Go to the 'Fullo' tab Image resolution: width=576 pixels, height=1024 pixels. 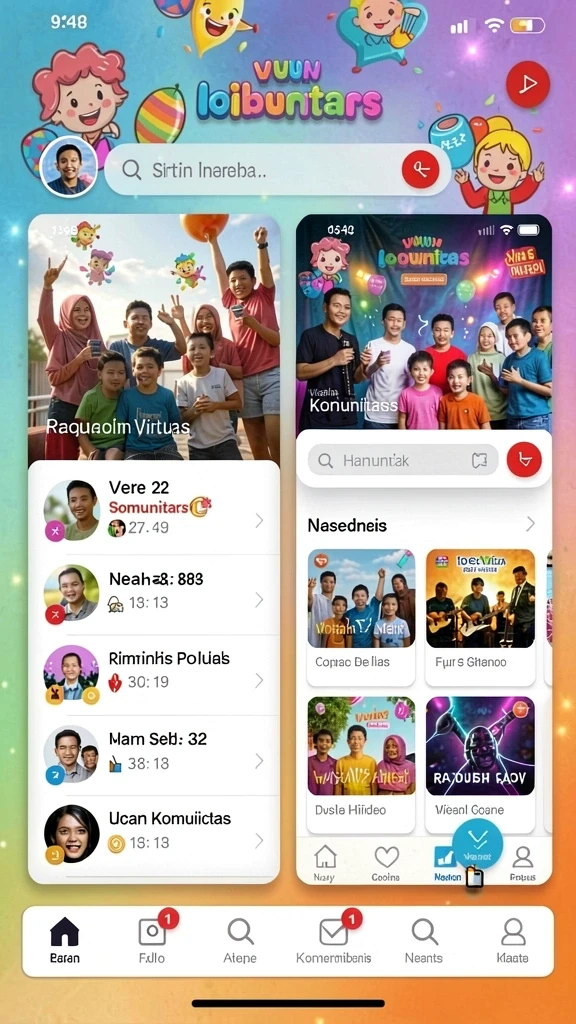(x=152, y=940)
